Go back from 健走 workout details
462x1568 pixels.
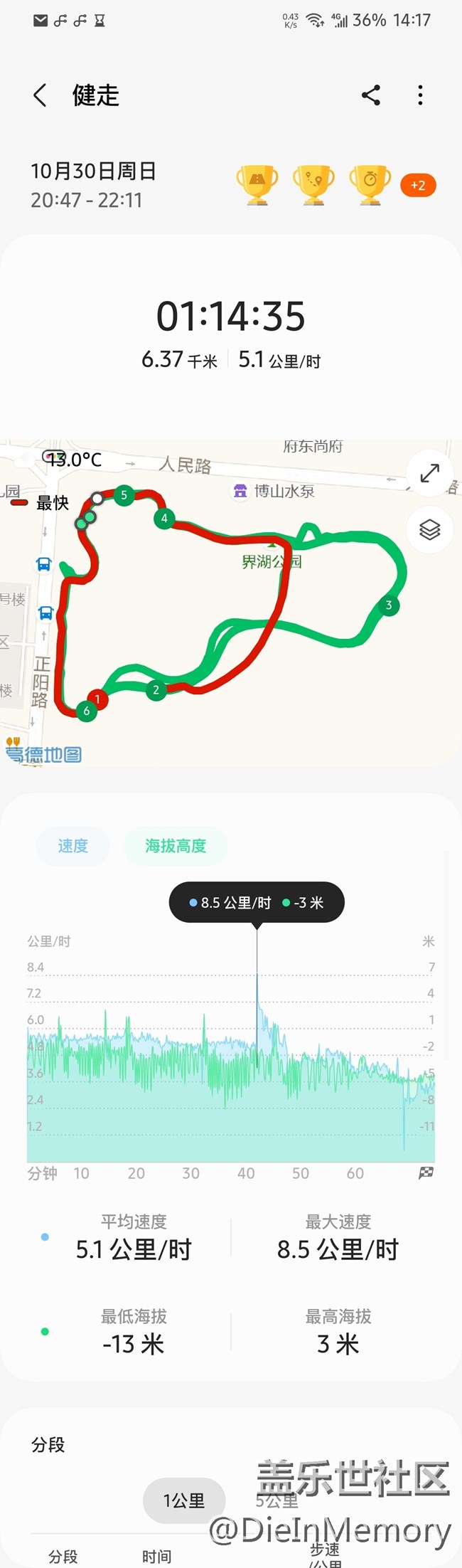click(x=41, y=95)
